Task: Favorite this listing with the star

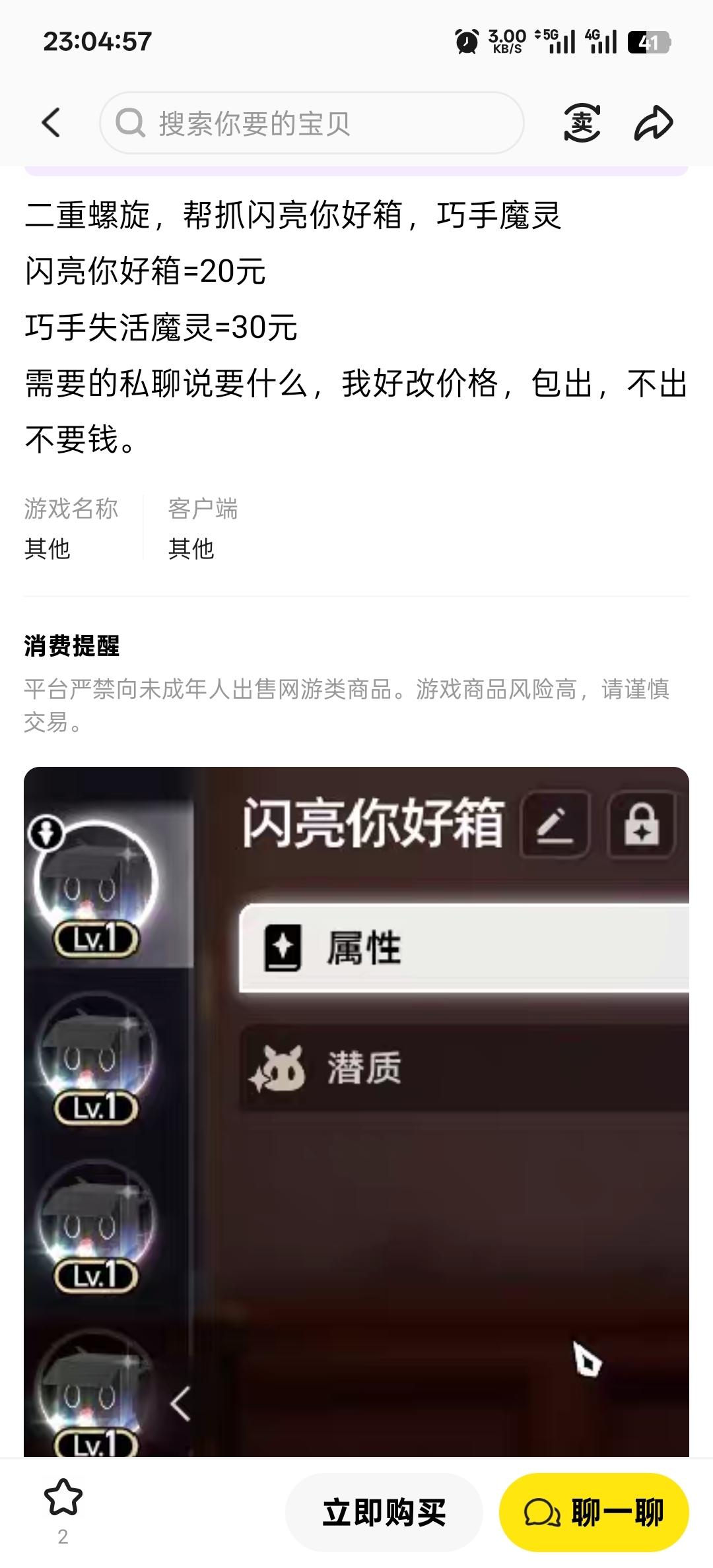Action: 63,1498
